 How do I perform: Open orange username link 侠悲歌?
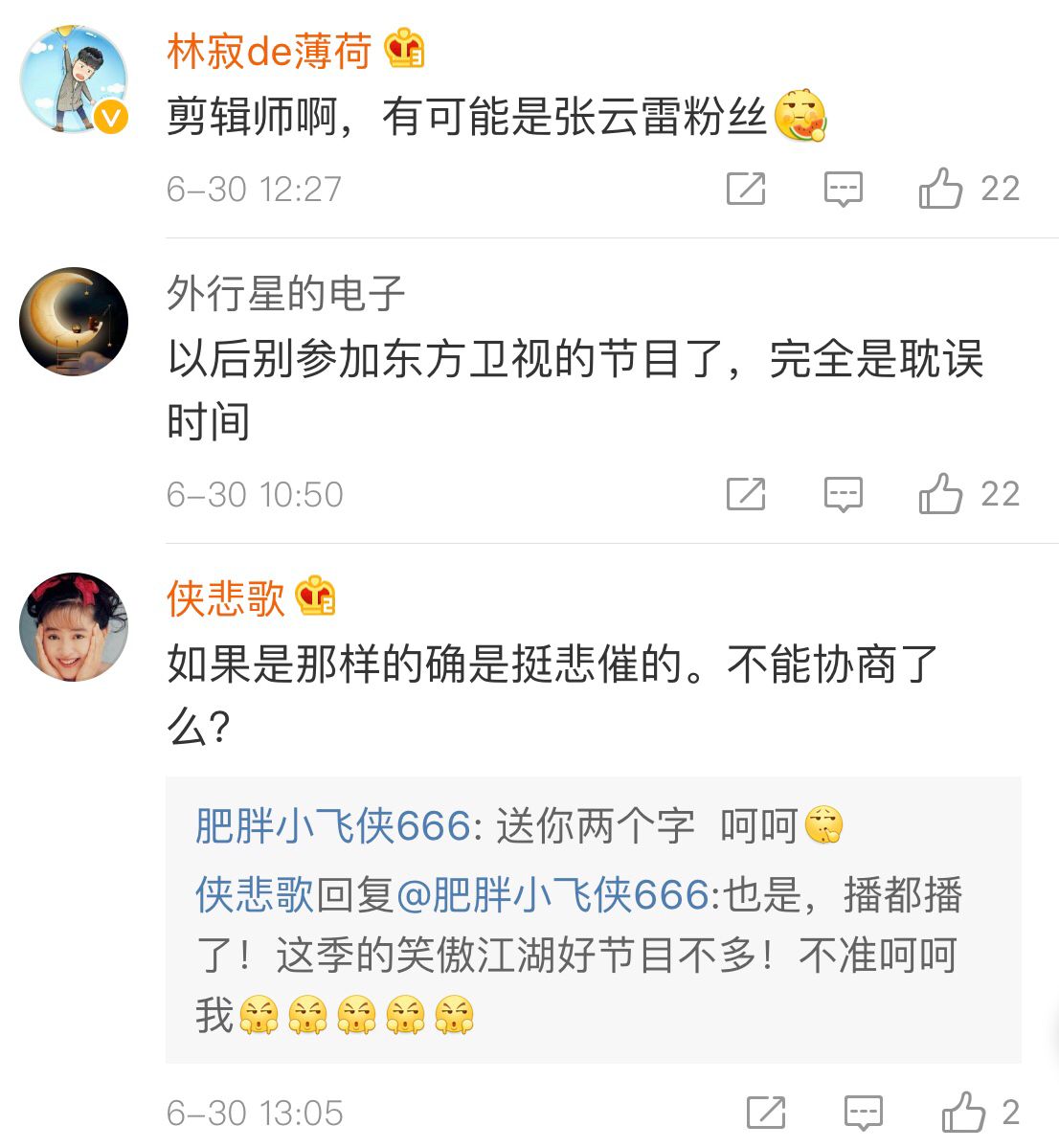[x=226, y=599]
